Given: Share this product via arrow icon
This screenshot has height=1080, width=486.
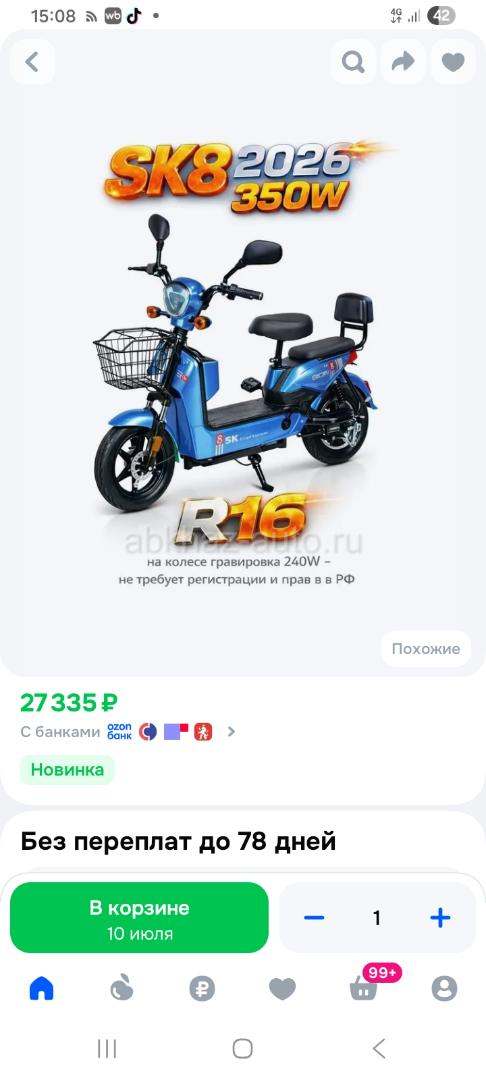Looking at the screenshot, I should [403, 62].
